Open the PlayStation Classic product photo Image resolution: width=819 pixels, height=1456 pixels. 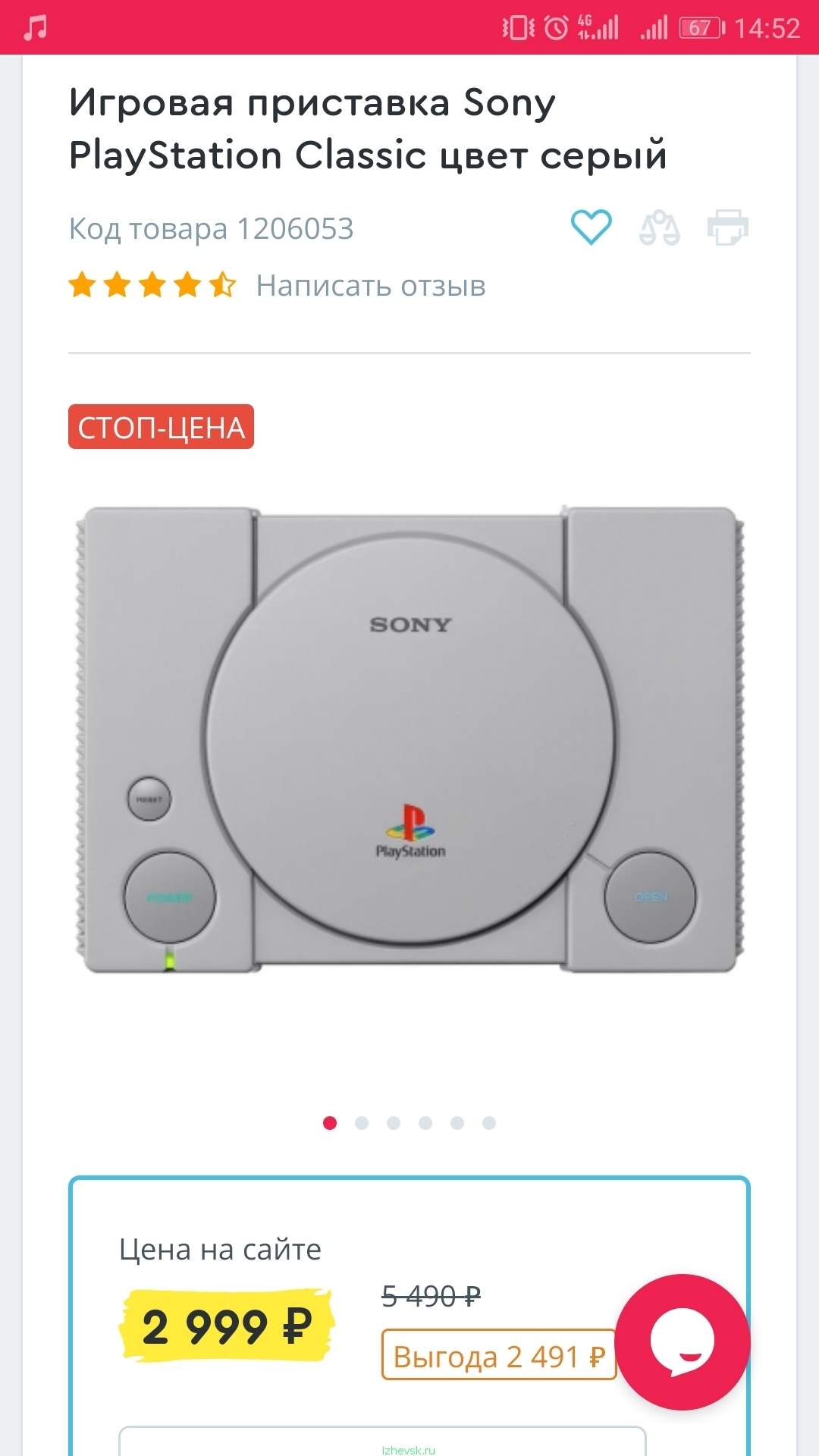(x=409, y=739)
